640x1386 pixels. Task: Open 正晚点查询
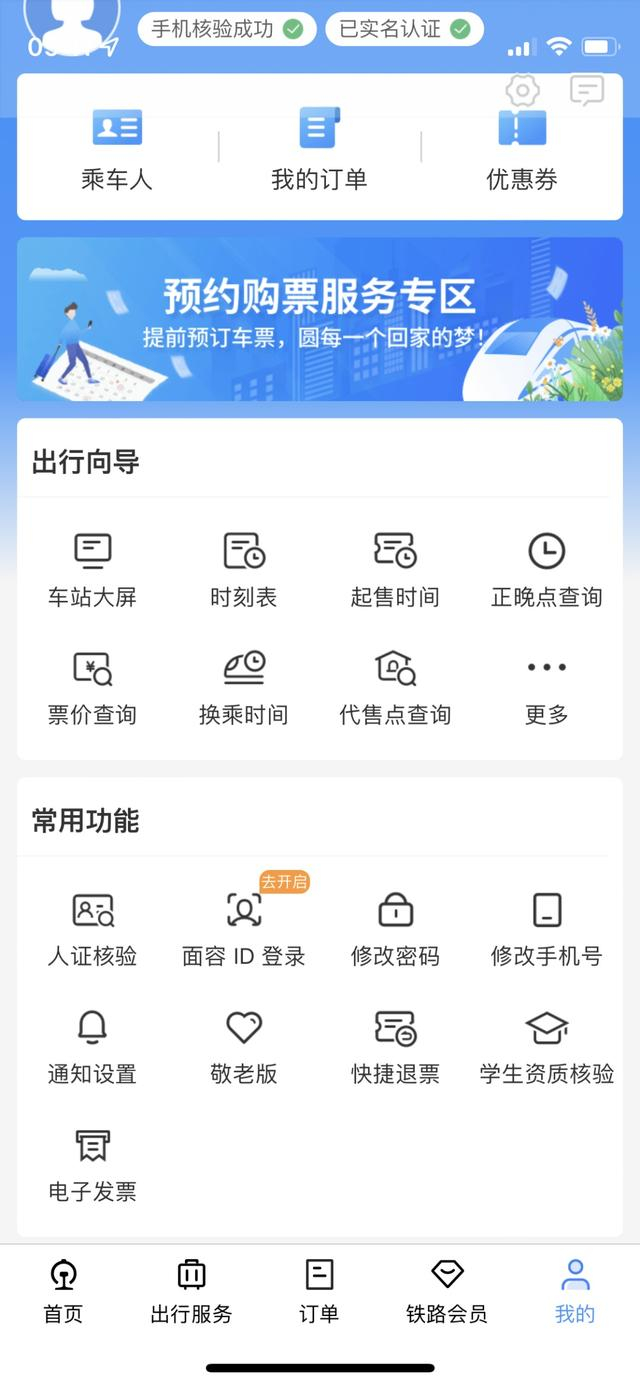546,570
